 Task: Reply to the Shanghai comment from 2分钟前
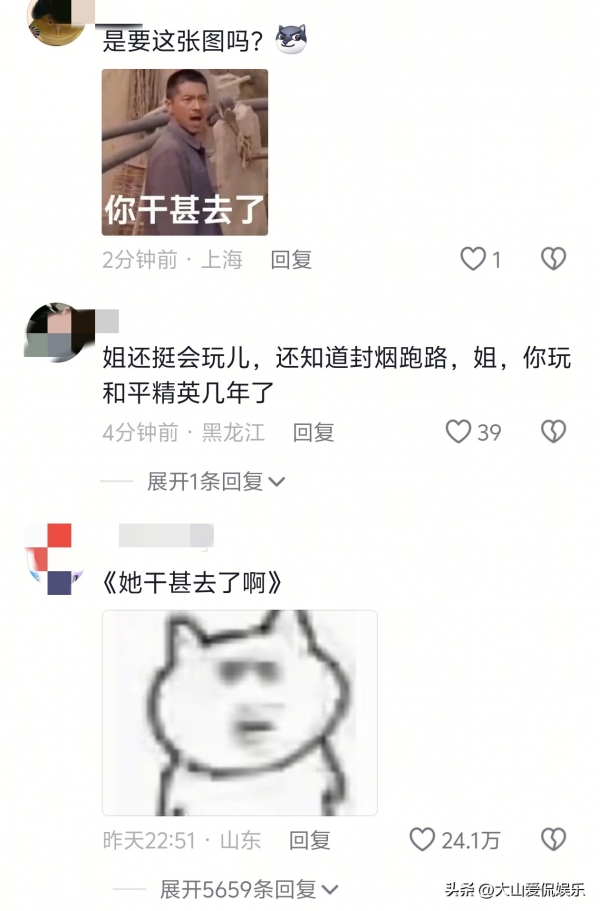291,260
